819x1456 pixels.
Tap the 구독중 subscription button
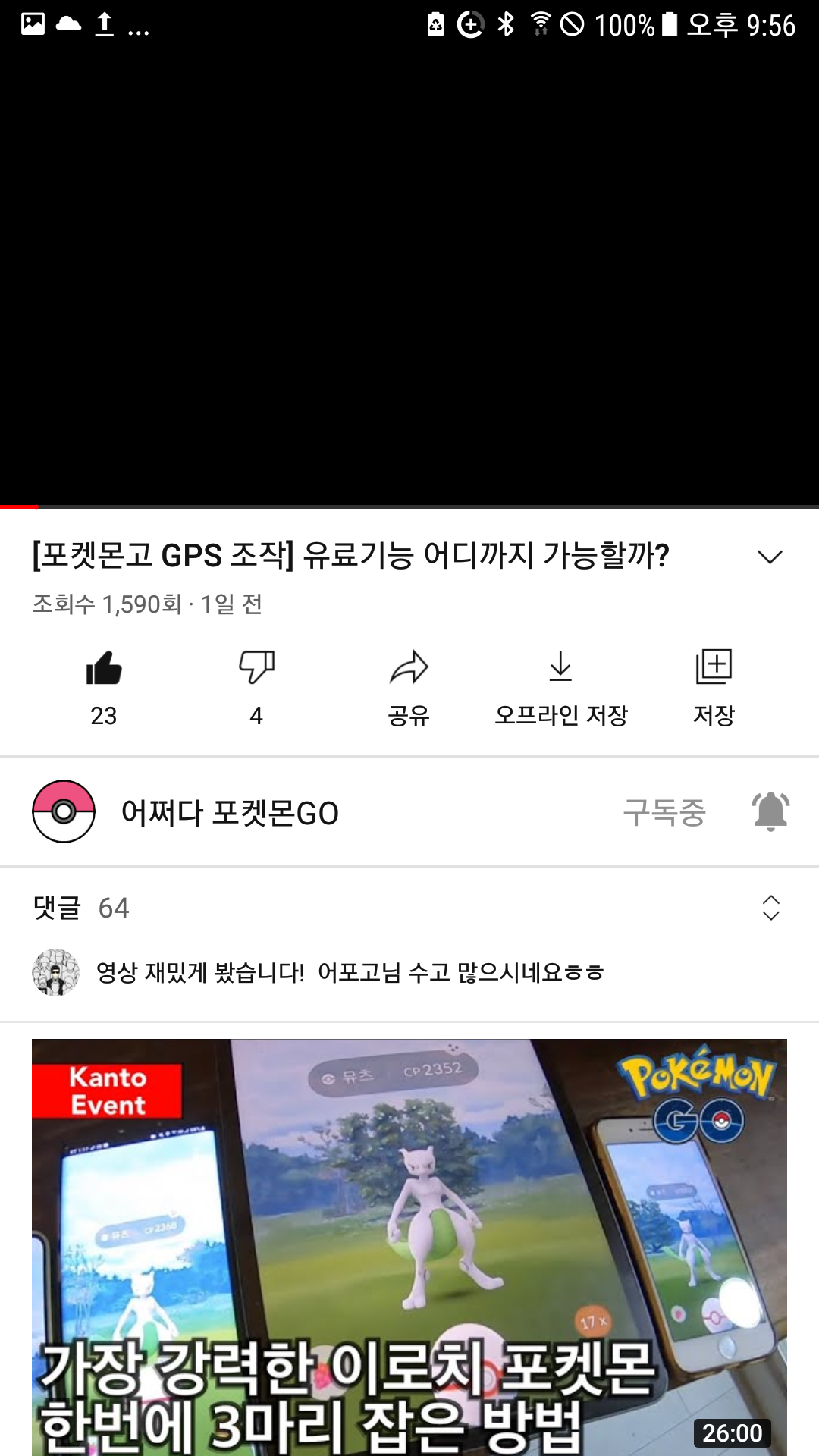point(664,812)
